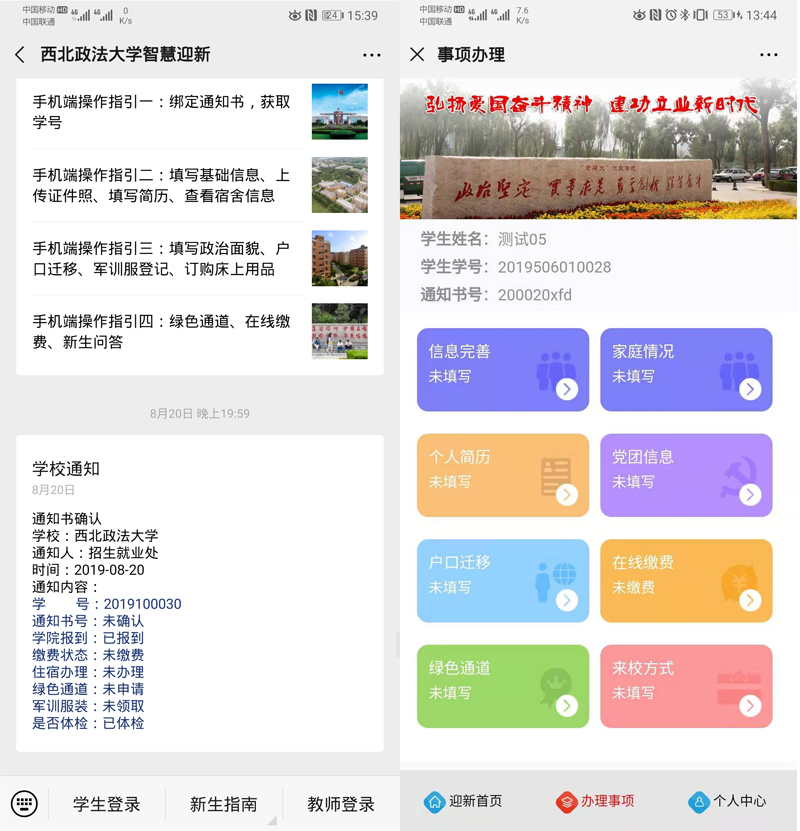Viewport: 800px width, 831px height.
Task: Close the 事项办理 page
Action: coord(417,55)
